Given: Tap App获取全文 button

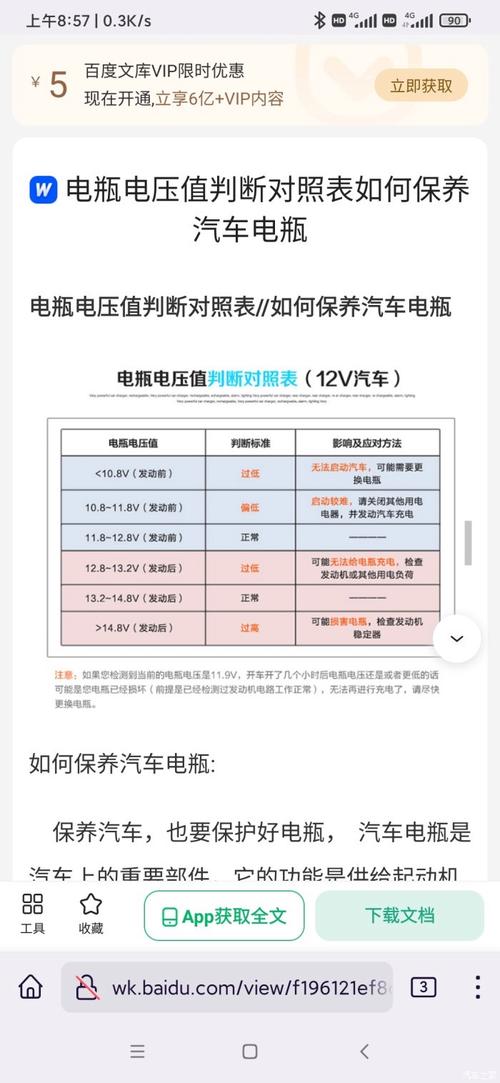Looking at the screenshot, I should 224,916.
